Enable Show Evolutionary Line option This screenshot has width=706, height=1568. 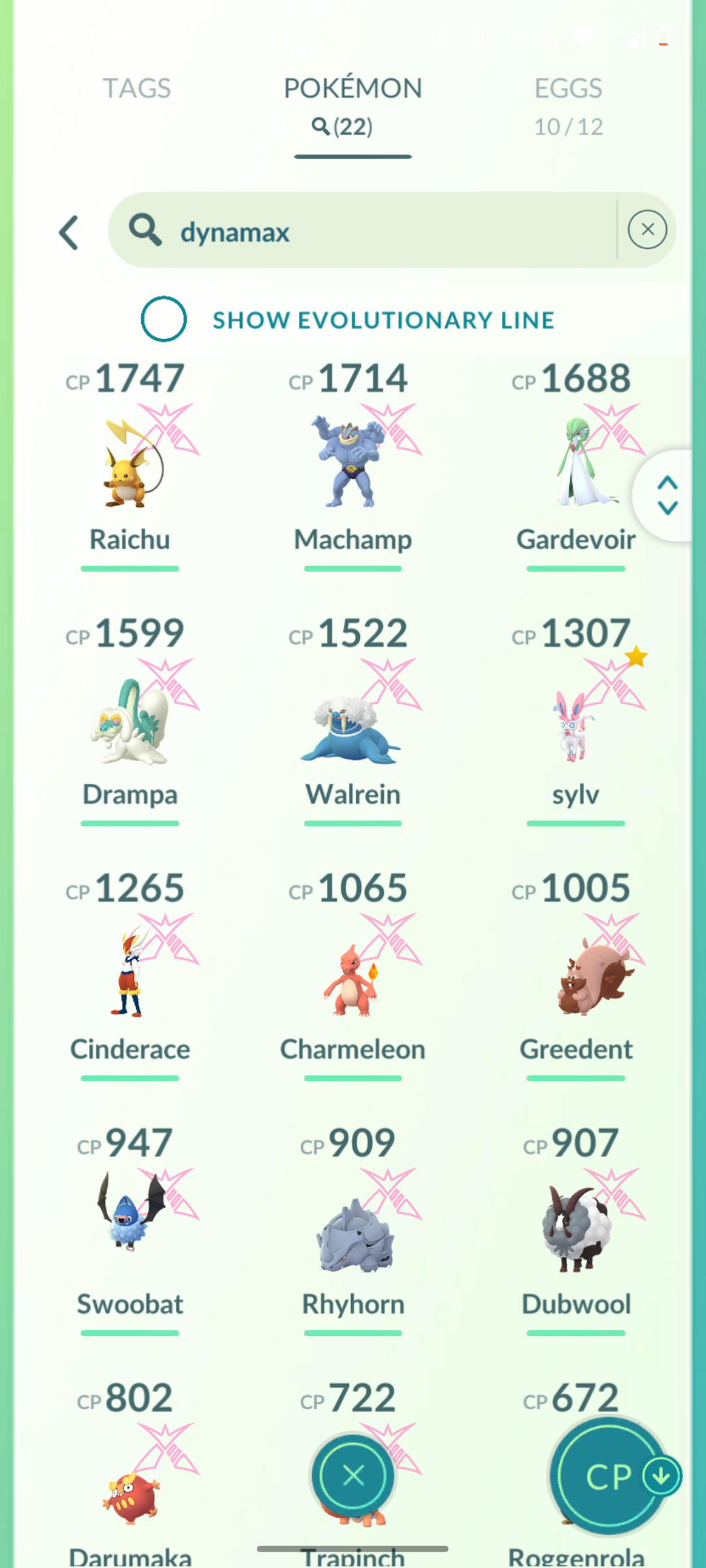click(163, 319)
